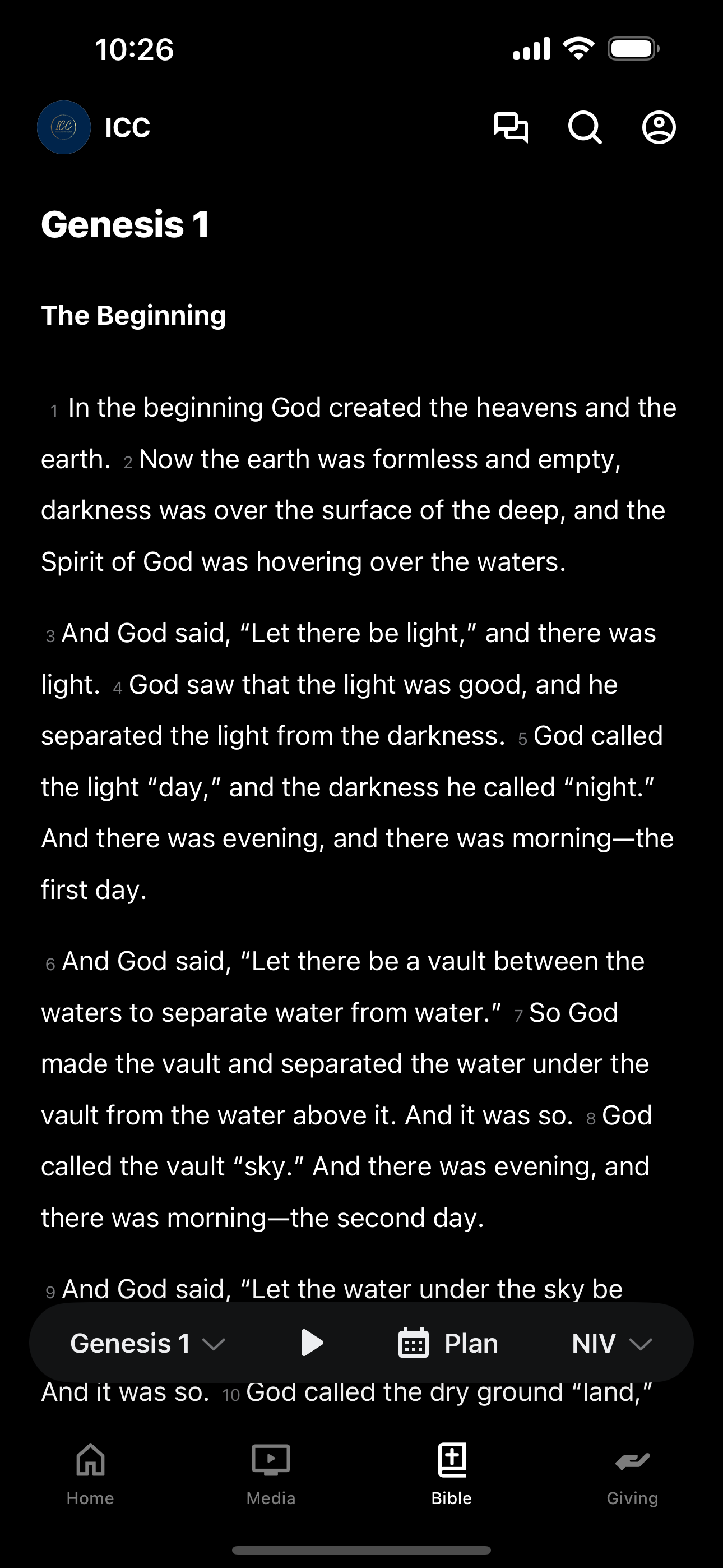Viewport: 723px width, 1568px height.
Task: Open the search icon
Action: 585,128
